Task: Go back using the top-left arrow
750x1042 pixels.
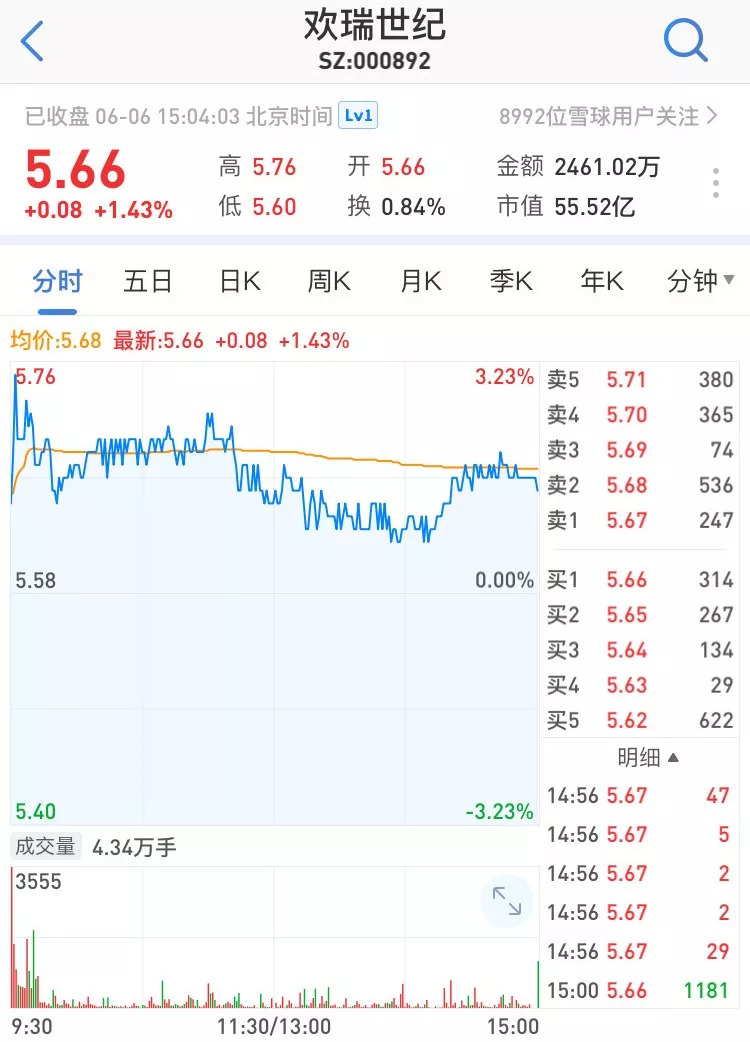Action: (x=33, y=42)
